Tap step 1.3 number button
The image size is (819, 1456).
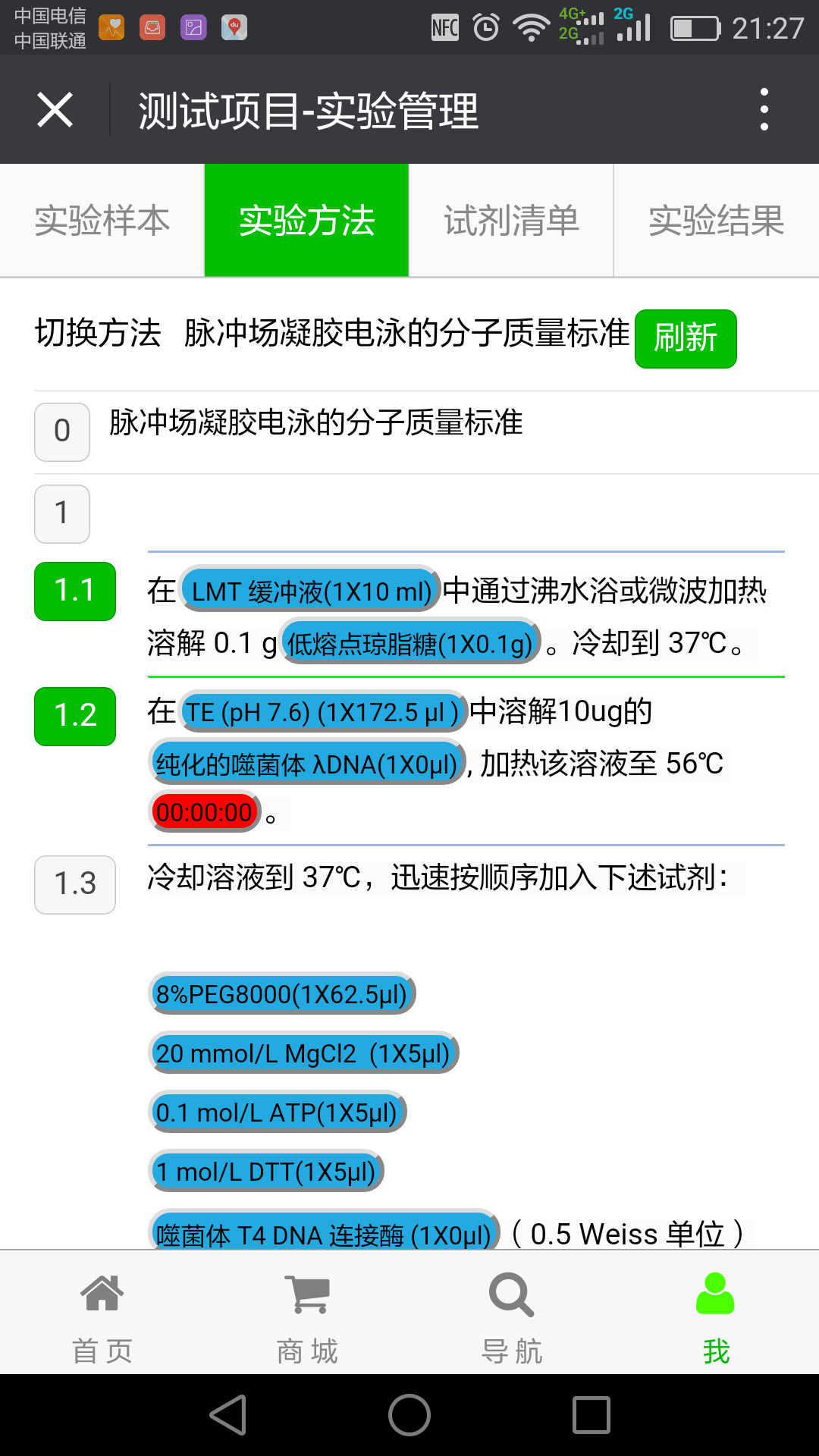(x=75, y=885)
